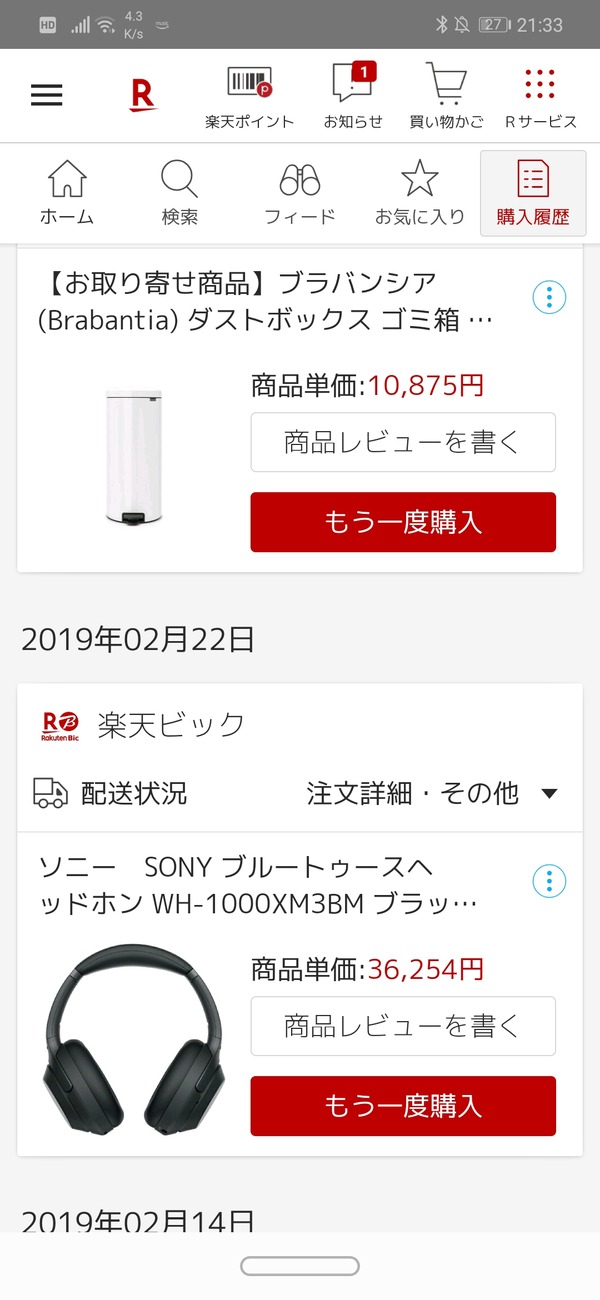Switch to the ホーム tab
Screen dimensions: 600x1300
pyautogui.click(x=67, y=193)
